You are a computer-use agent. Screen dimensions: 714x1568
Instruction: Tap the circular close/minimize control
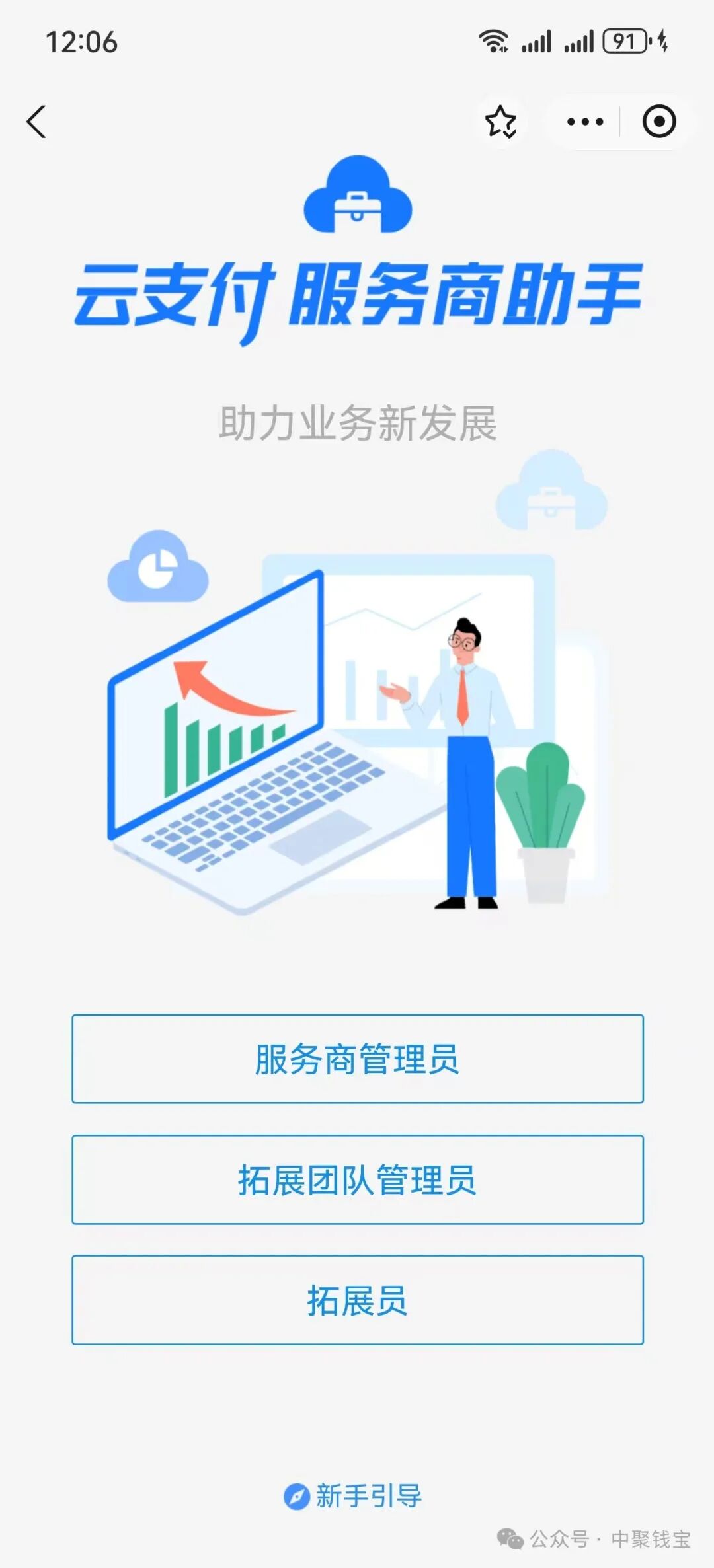coord(657,121)
